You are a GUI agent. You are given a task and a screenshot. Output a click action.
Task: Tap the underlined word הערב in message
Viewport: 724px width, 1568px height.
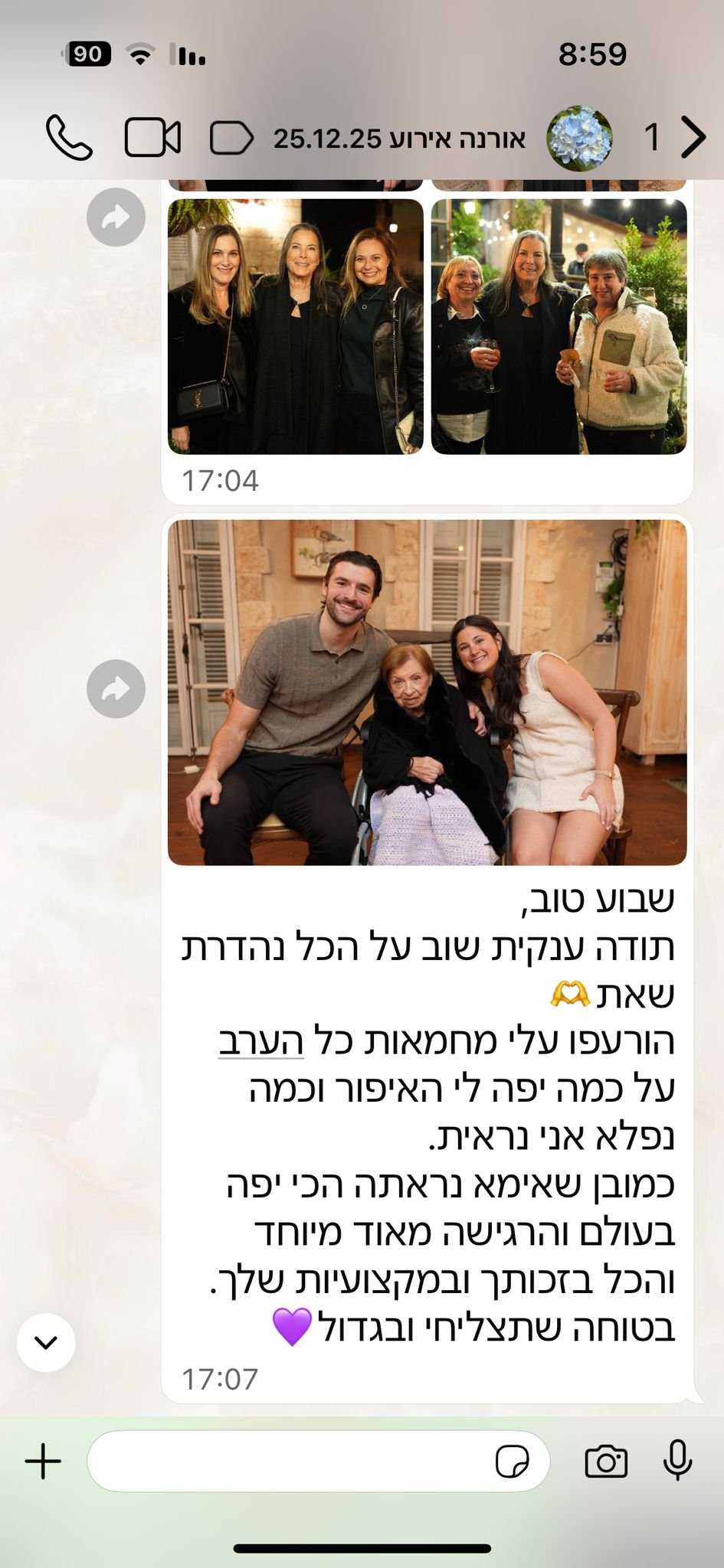point(261,1041)
